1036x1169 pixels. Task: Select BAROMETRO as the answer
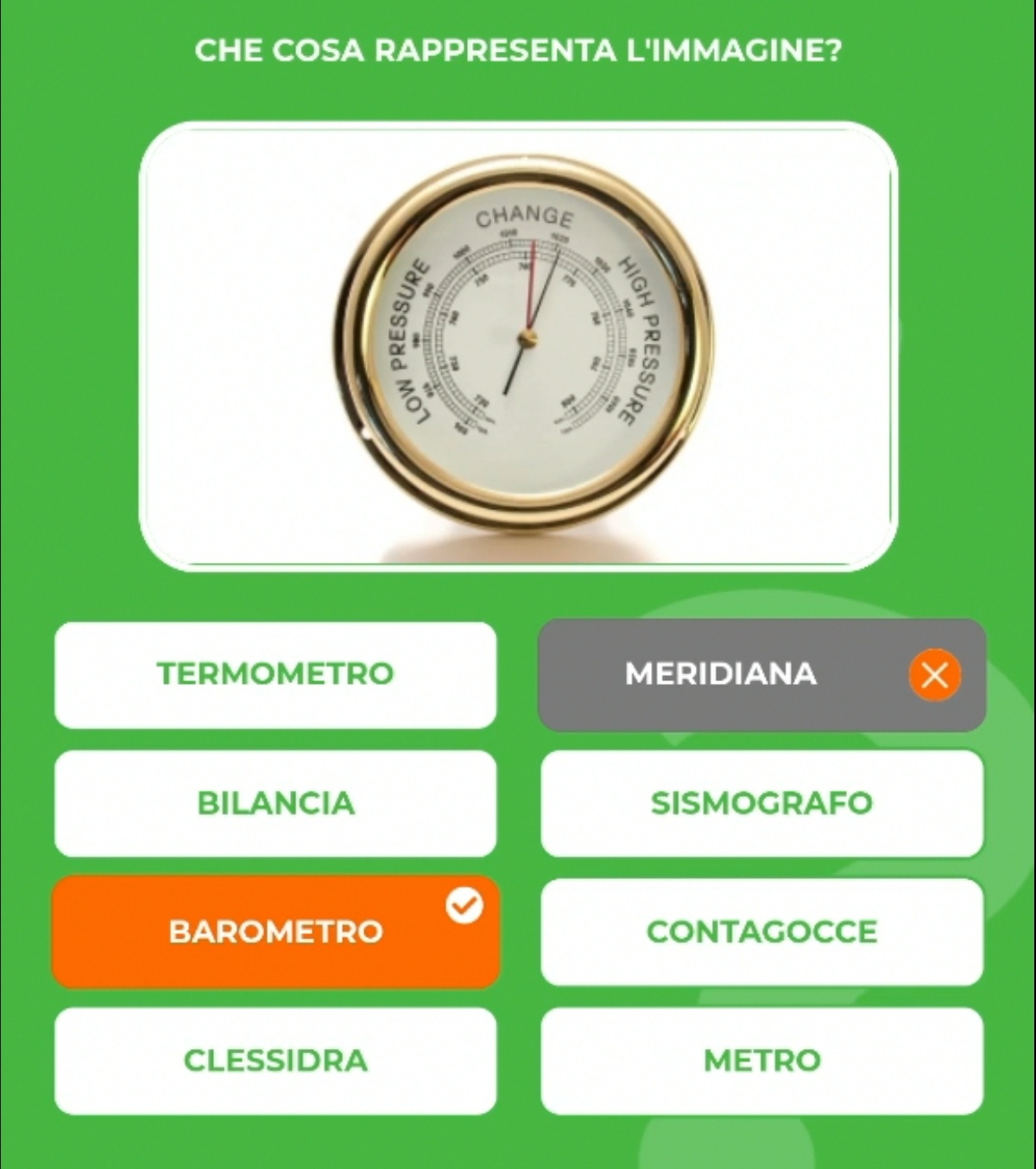pyautogui.click(x=275, y=932)
